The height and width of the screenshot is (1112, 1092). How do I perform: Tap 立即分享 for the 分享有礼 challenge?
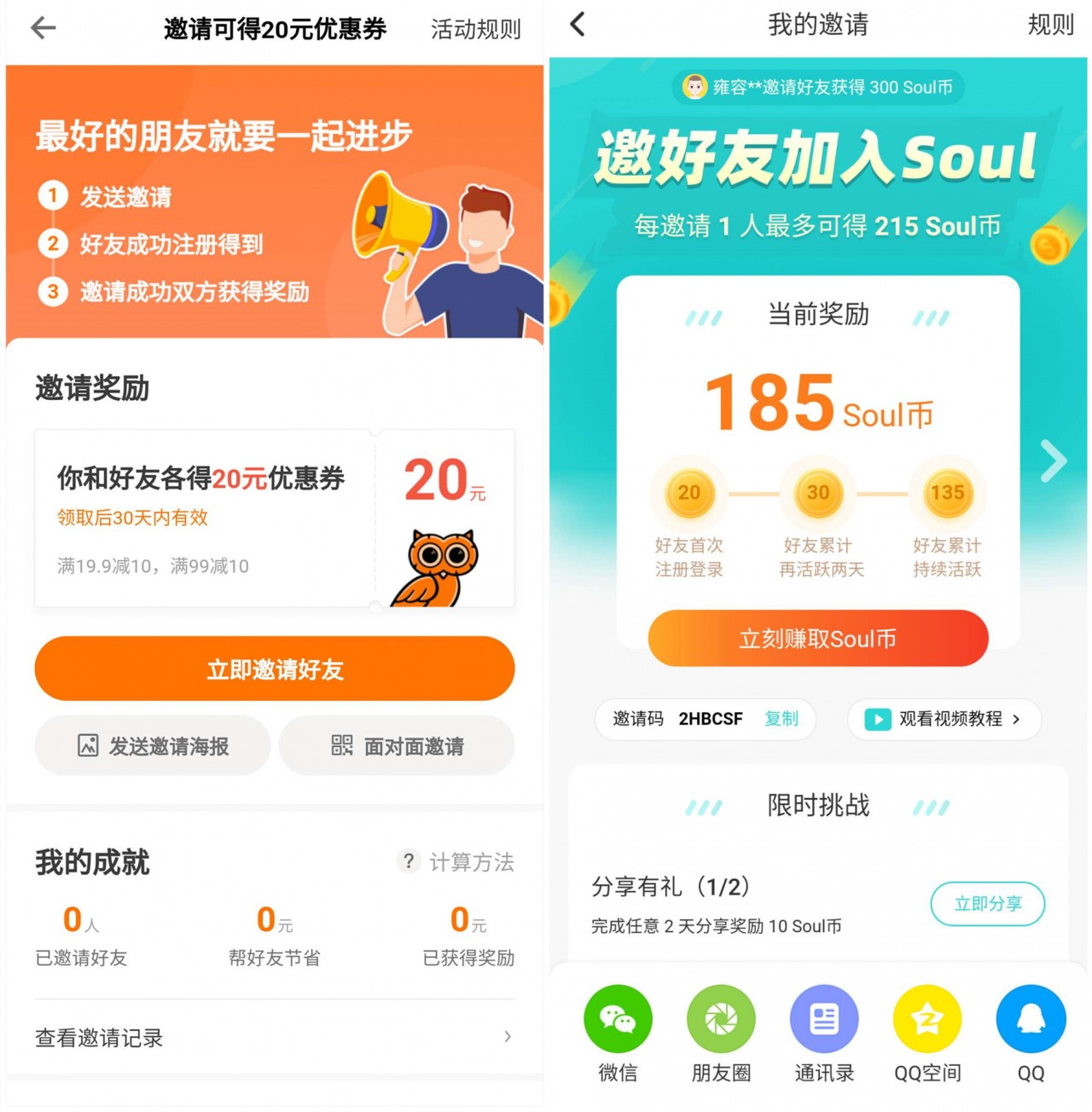(987, 904)
